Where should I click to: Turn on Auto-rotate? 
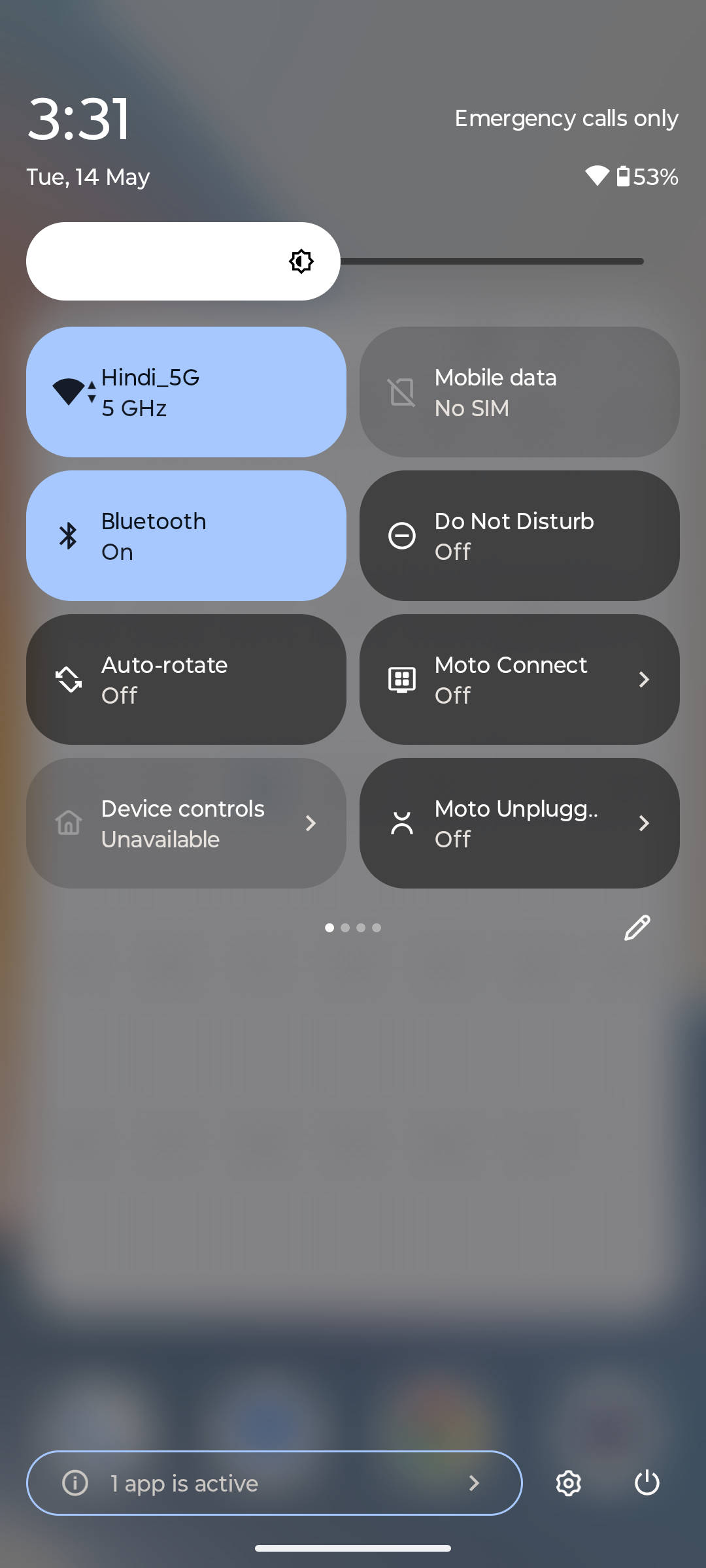(185, 679)
